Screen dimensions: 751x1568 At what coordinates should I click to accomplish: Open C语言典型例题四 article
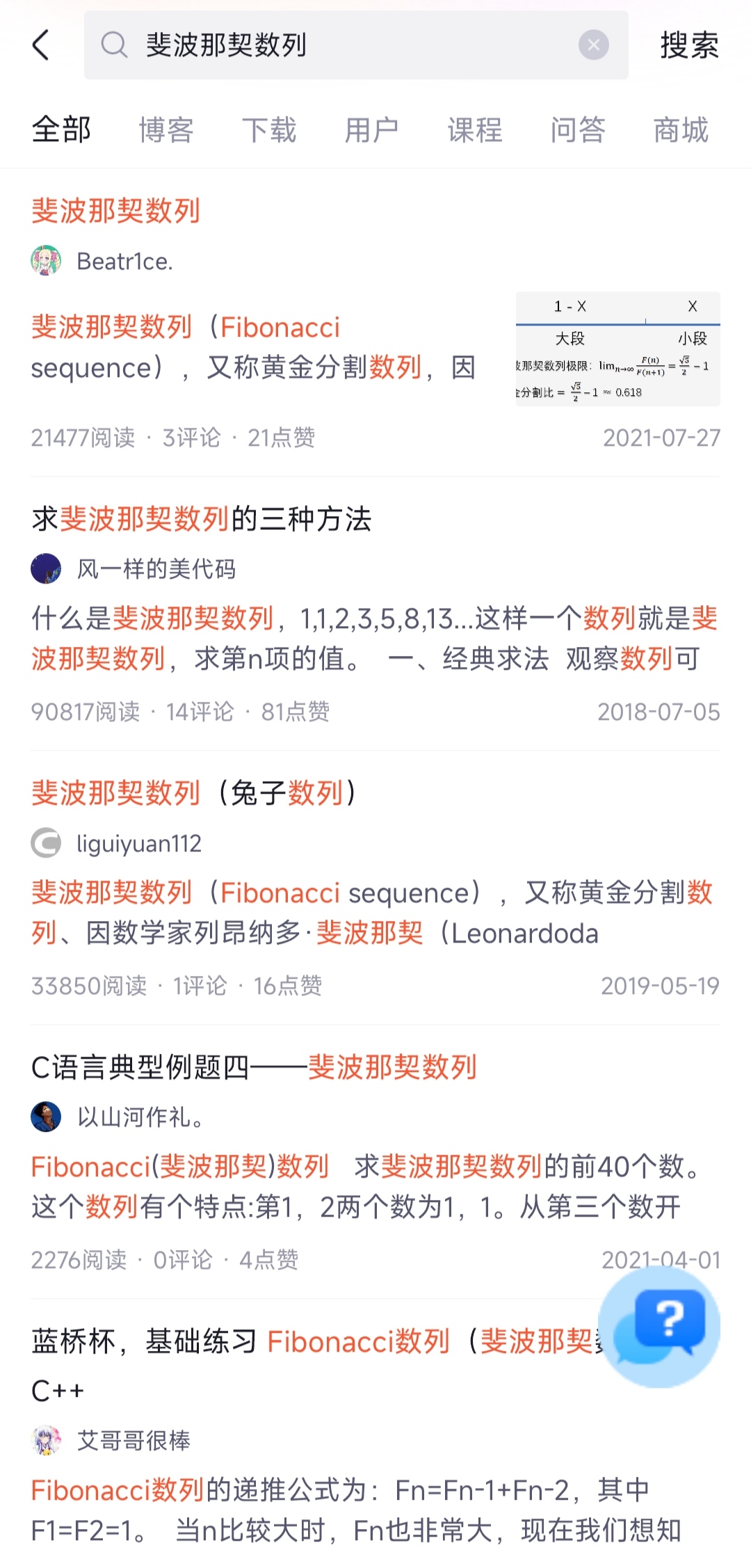click(x=254, y=1067)
